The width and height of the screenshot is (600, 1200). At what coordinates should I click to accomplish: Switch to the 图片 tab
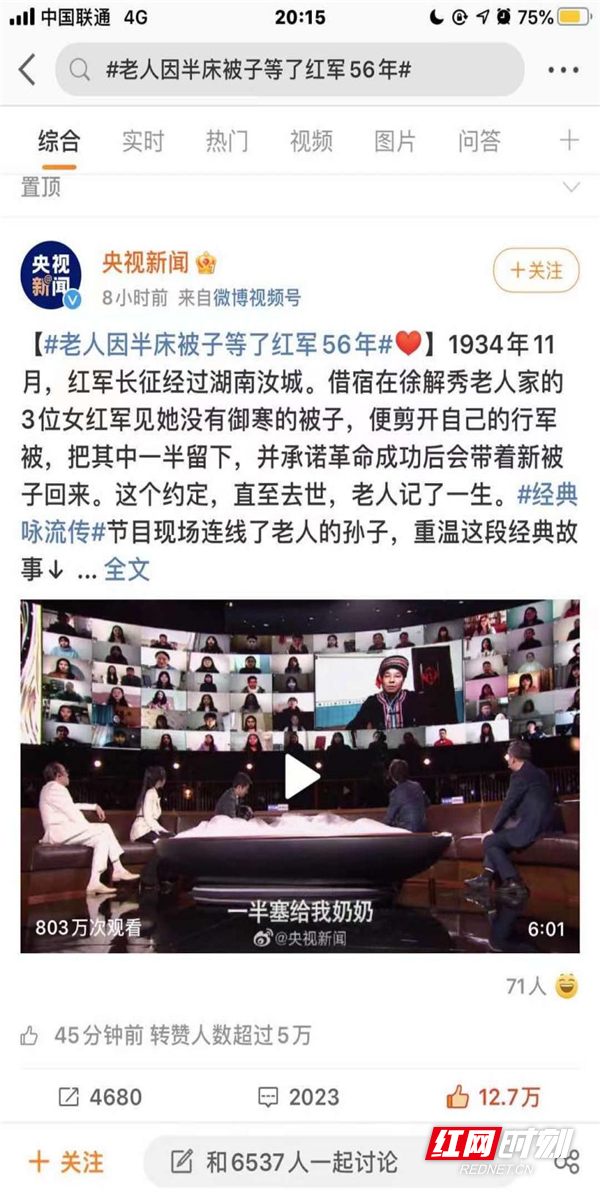(395, 141)
